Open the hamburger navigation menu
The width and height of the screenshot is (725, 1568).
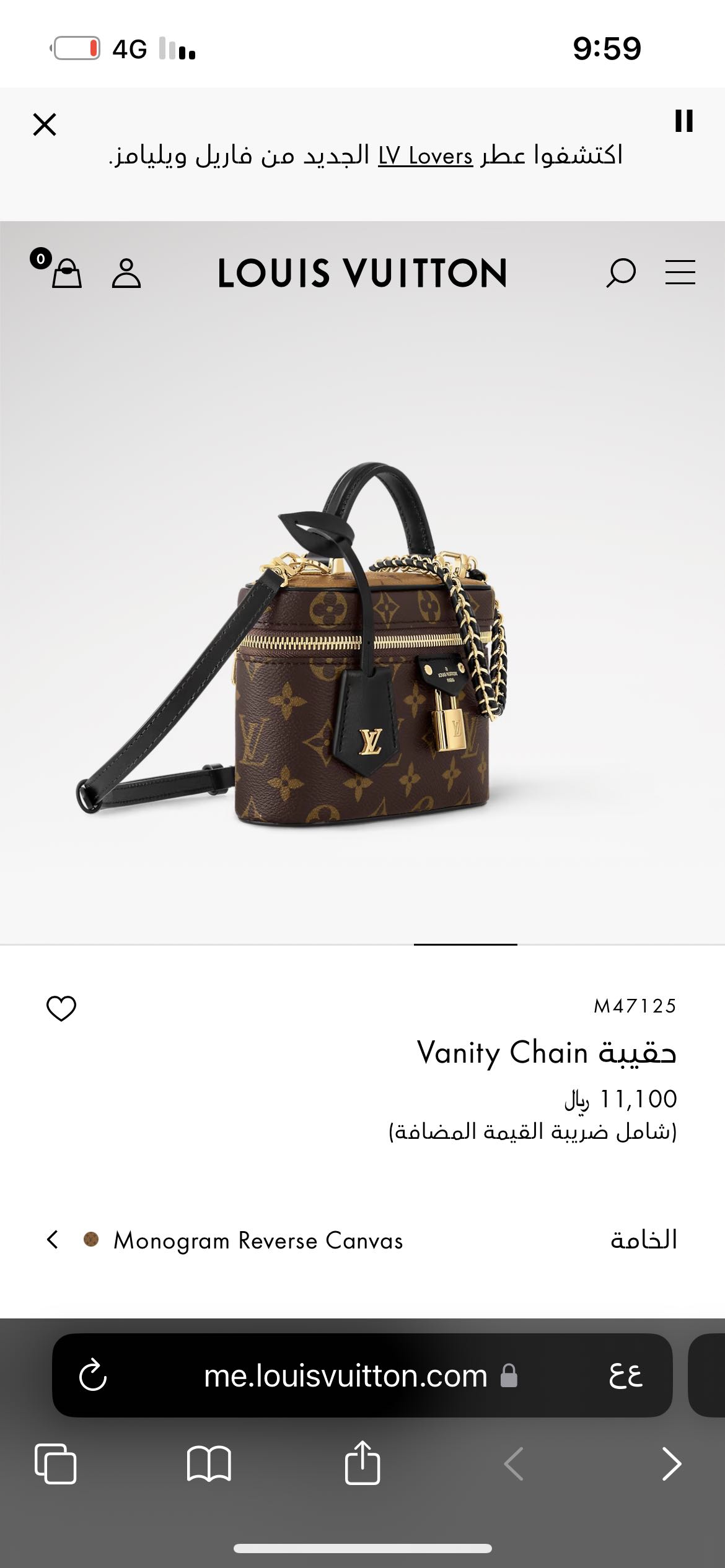coord(680,272)
